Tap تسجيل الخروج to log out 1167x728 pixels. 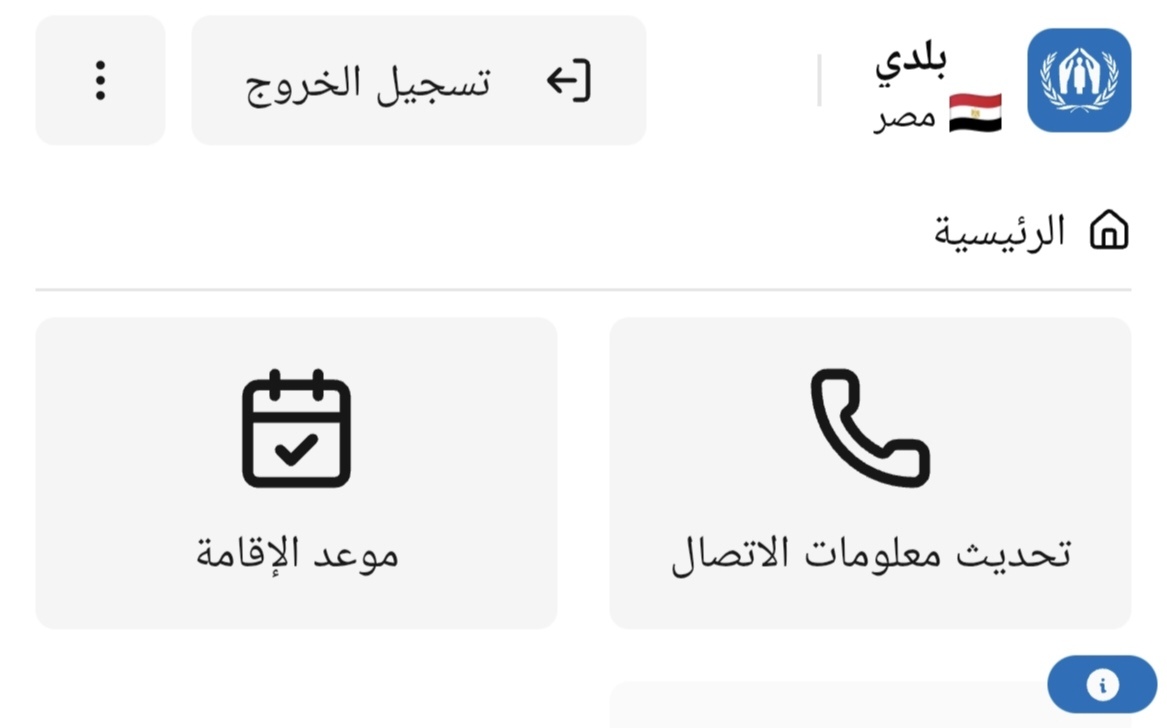pyautogui.click(x=418, y=80)
